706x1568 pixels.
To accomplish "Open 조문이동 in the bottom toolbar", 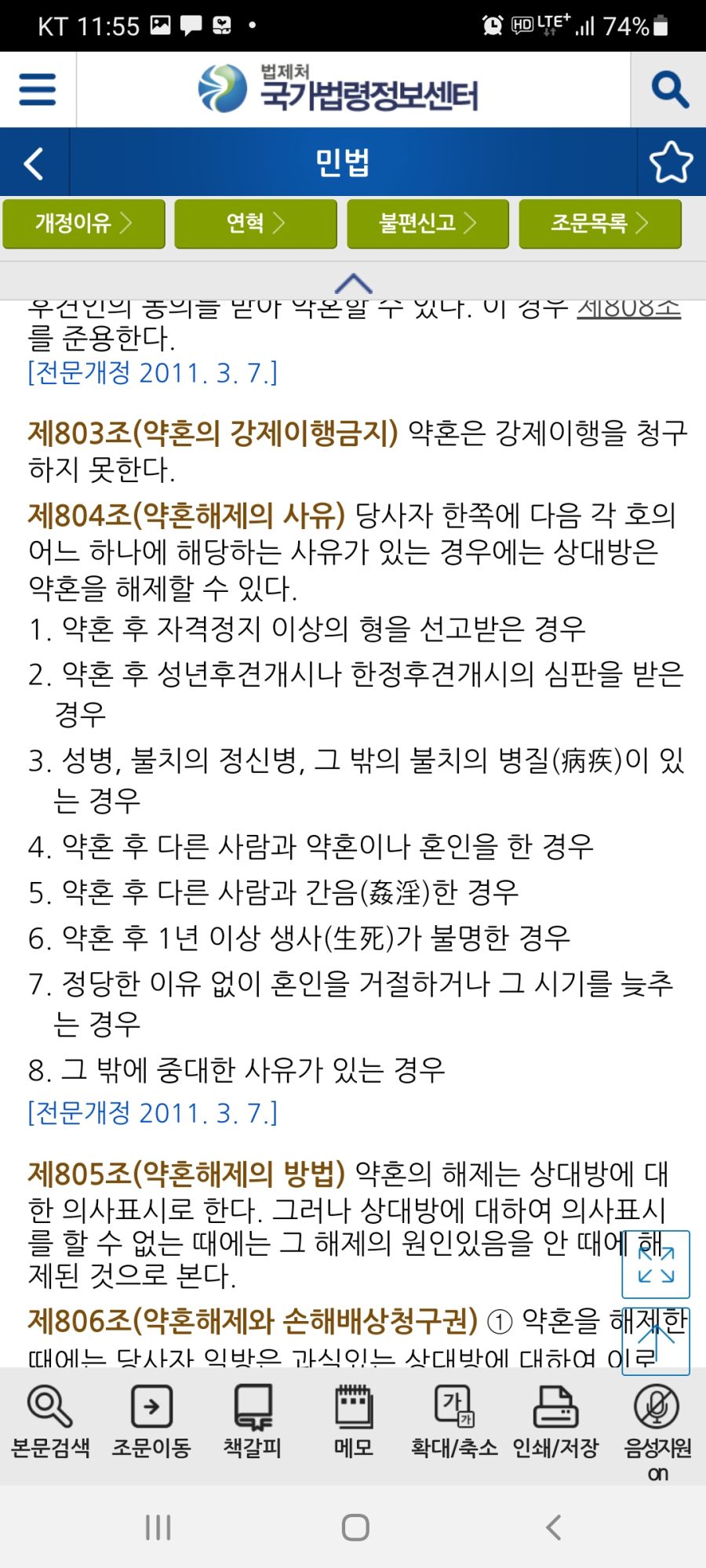I will click(151, 1422).
